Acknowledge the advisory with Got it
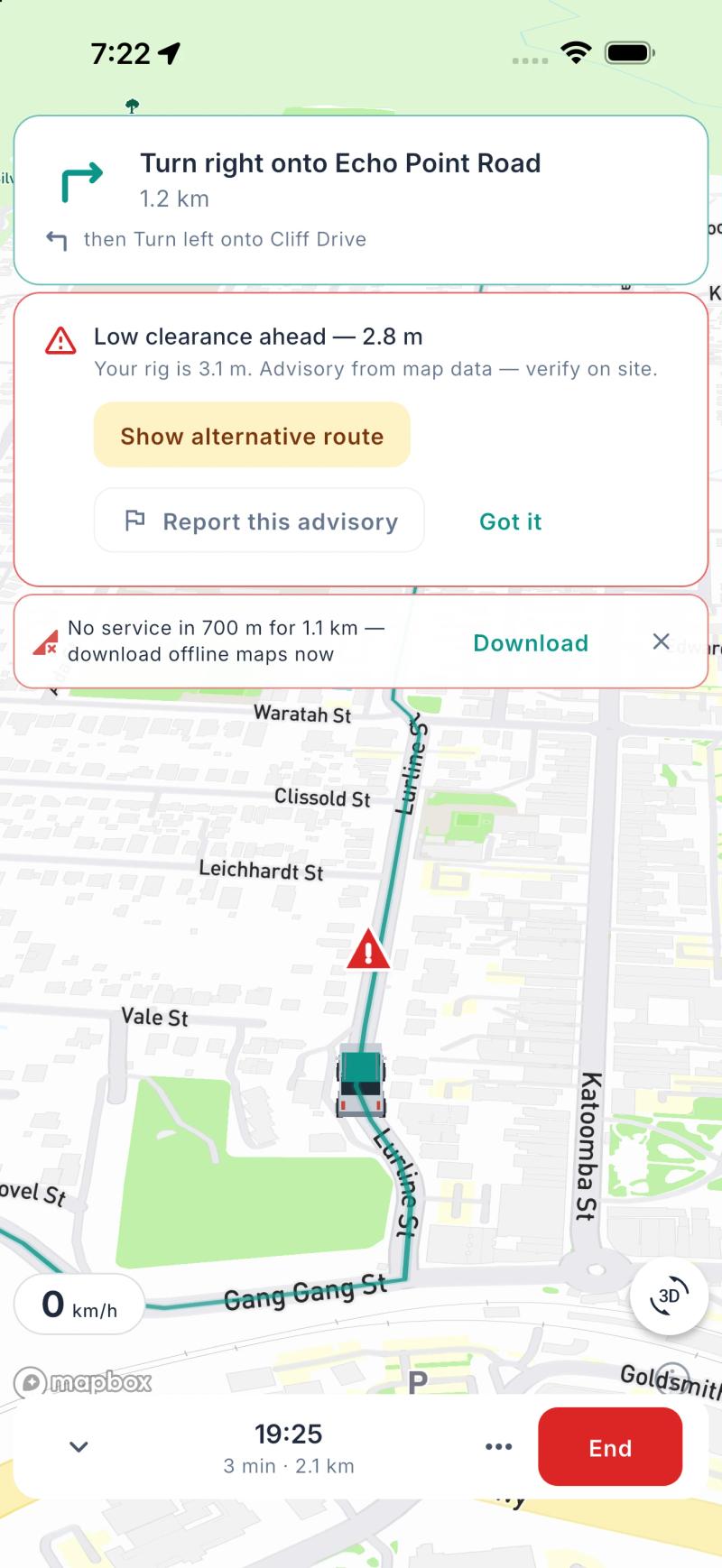The height and width of the screenshot is (1568, 722). (x=510, y=521)
